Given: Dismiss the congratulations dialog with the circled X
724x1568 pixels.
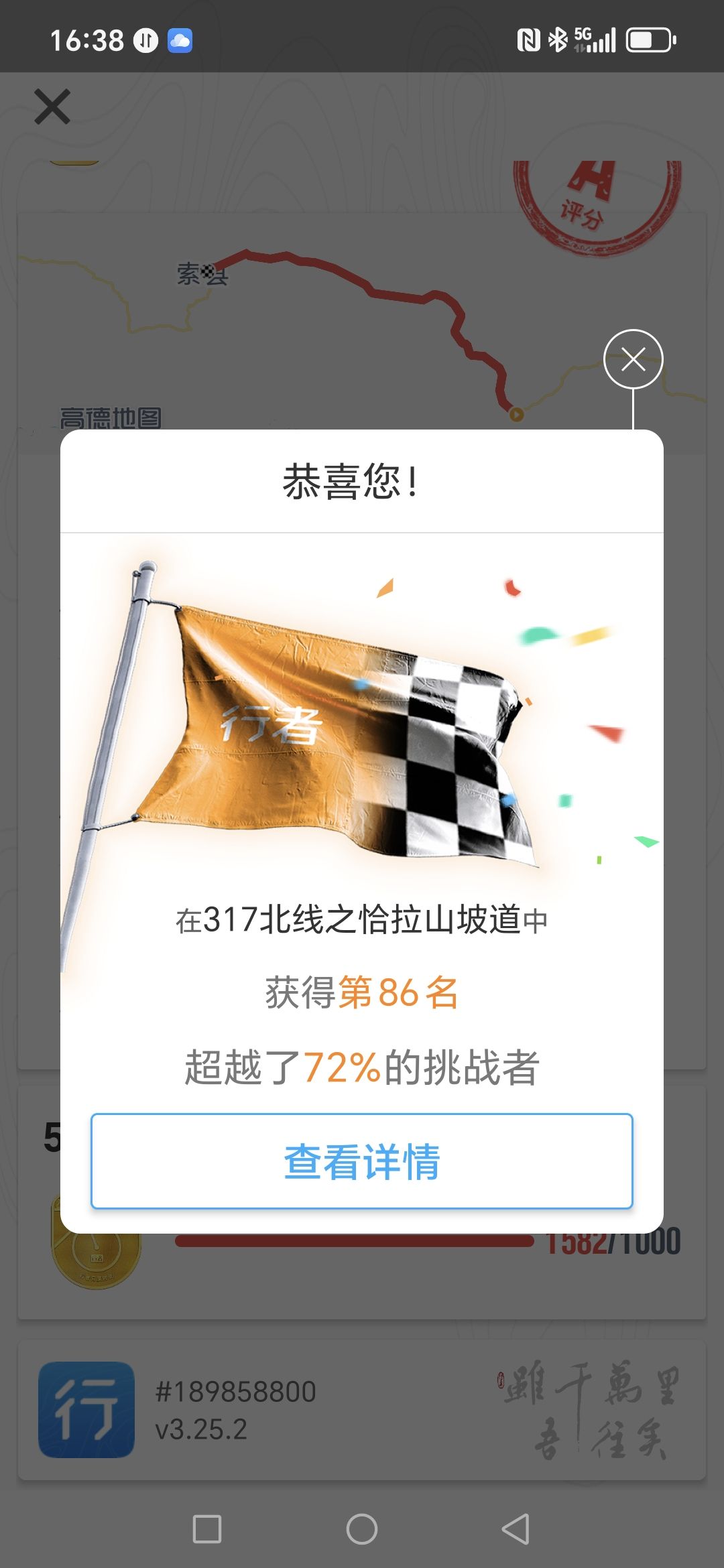Looking at the screenshot, I should [x=633, y=359].
